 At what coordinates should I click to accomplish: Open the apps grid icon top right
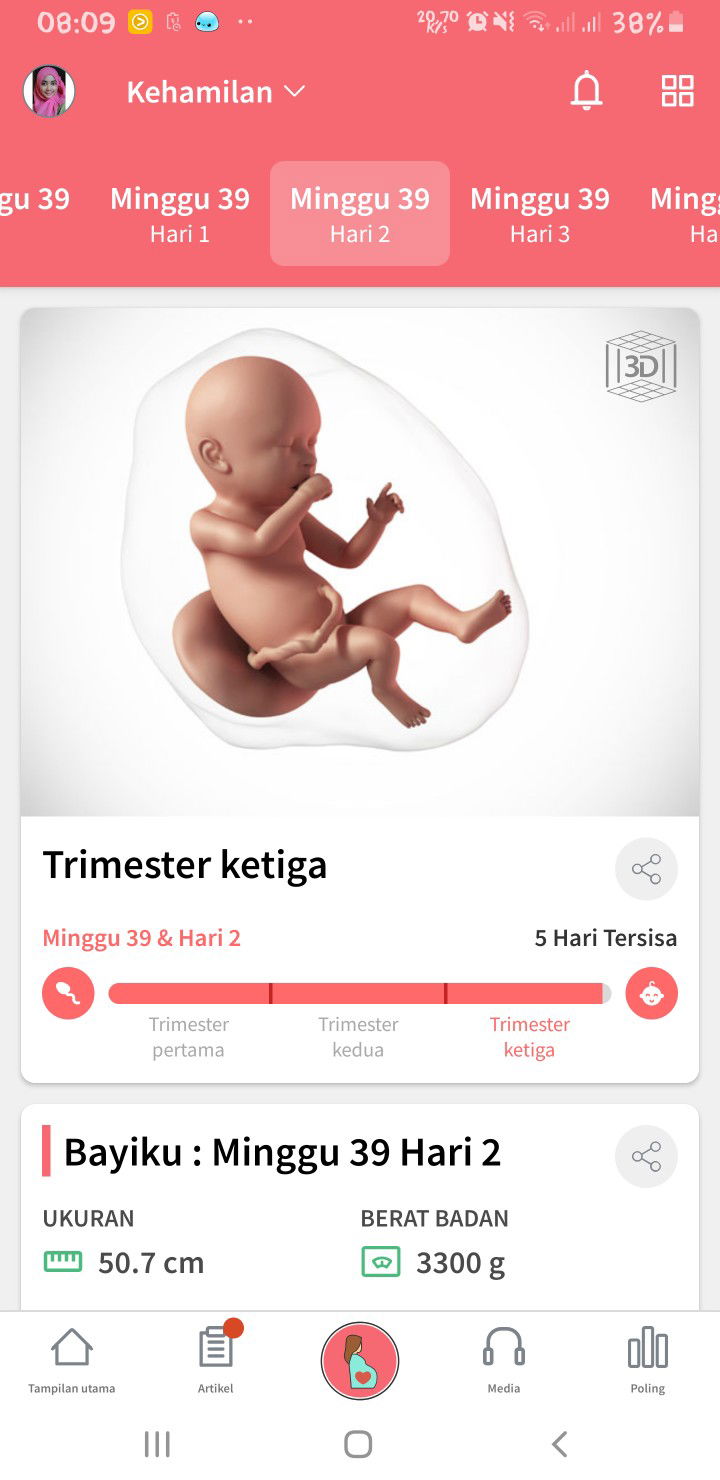677,91
